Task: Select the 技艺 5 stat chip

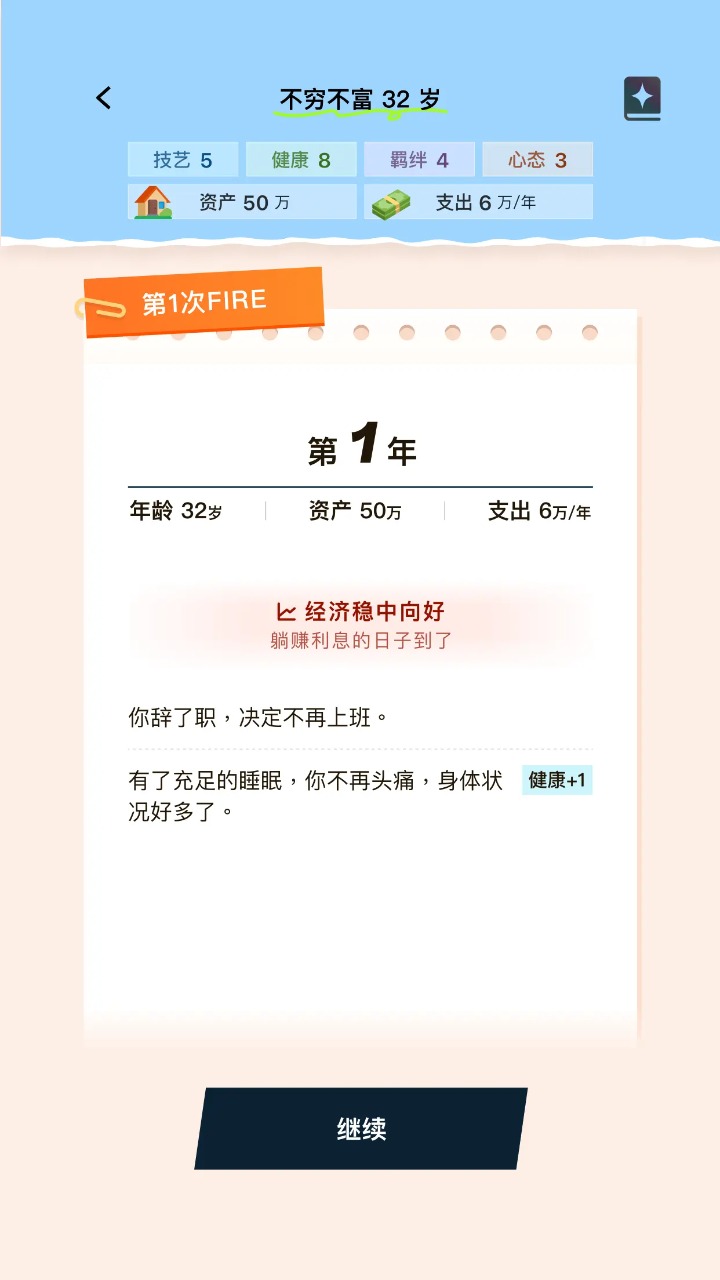Action: point(183,160)
